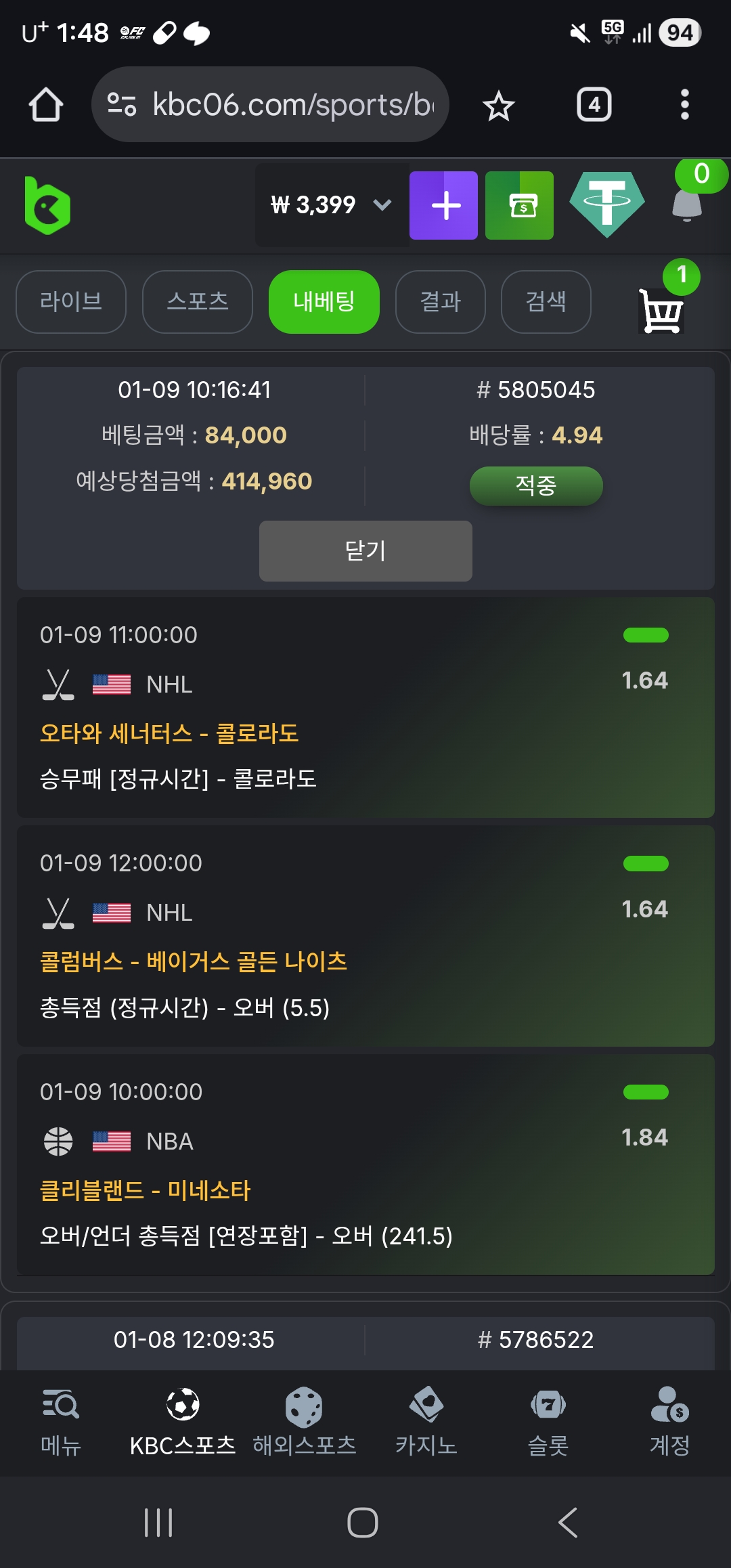Open the green cash withdrawal button
The width and height of the screenshot is (731, 1568).
(520, 205)
